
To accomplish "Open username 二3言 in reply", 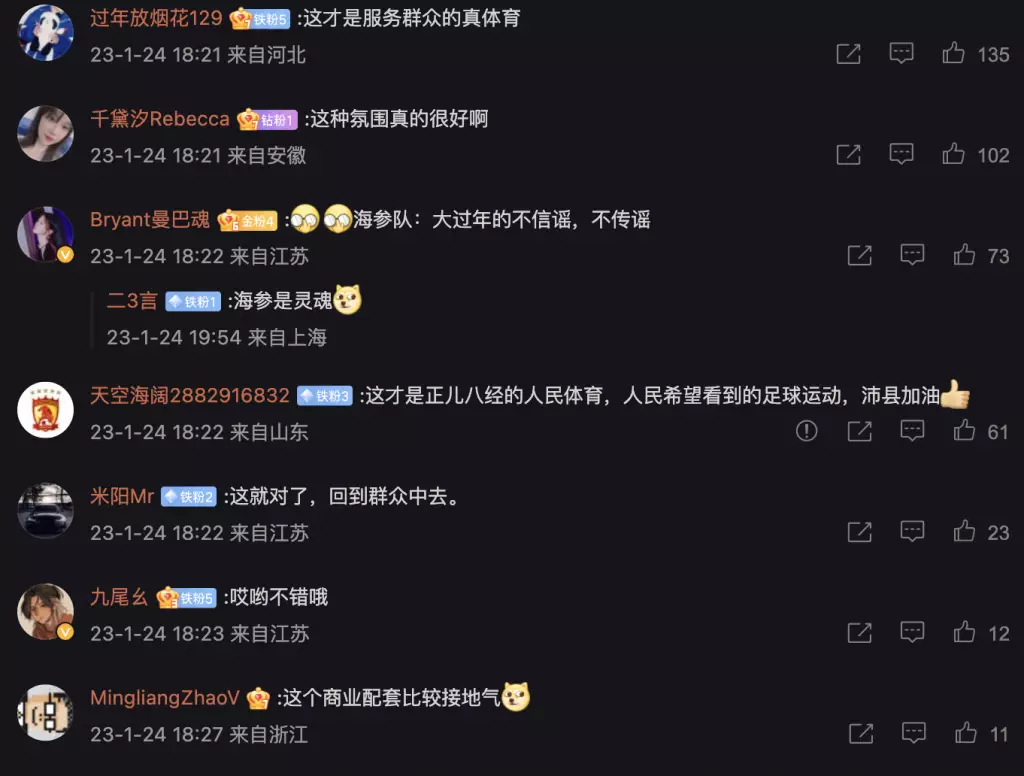I will click(x=132, y=301).
